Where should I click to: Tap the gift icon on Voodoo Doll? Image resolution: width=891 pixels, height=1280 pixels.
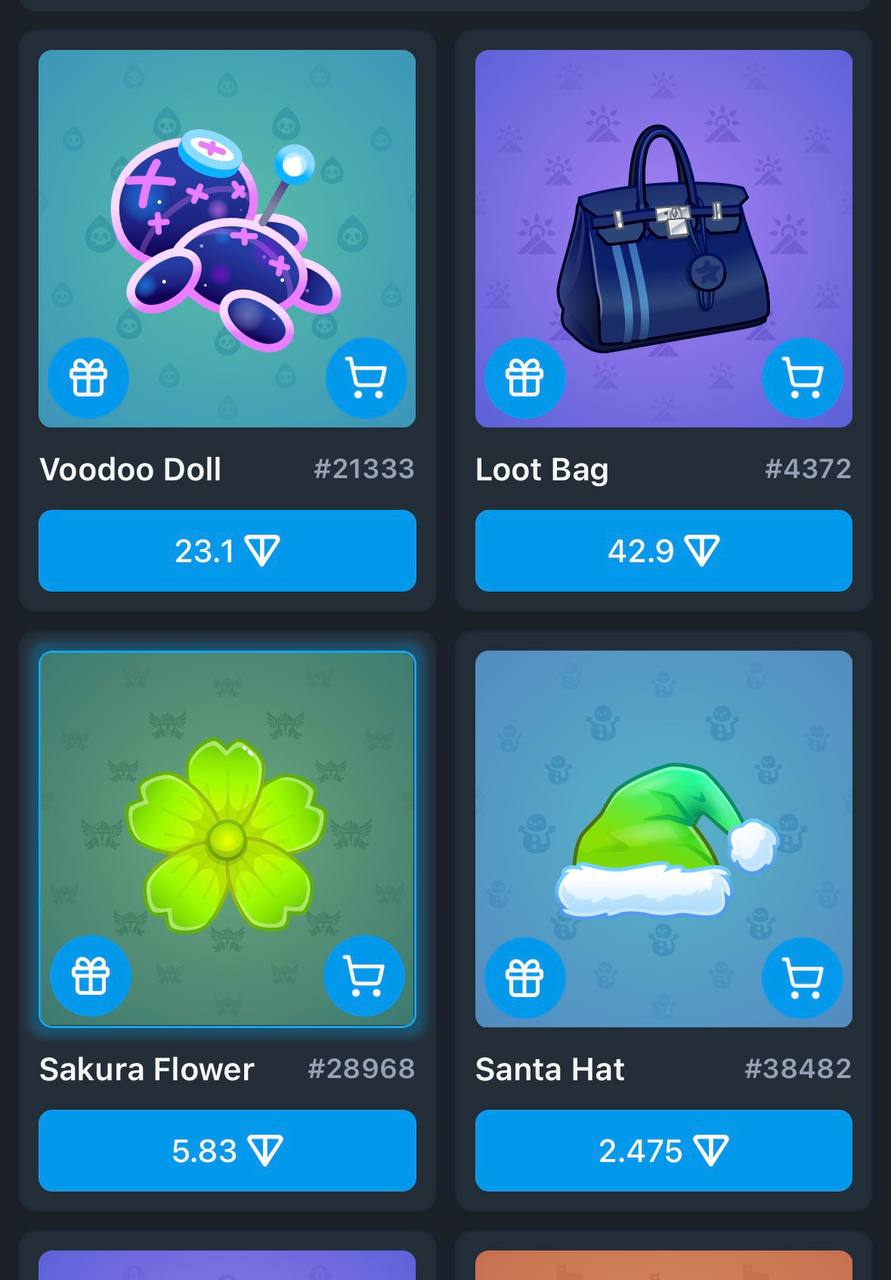coord(88,378)
